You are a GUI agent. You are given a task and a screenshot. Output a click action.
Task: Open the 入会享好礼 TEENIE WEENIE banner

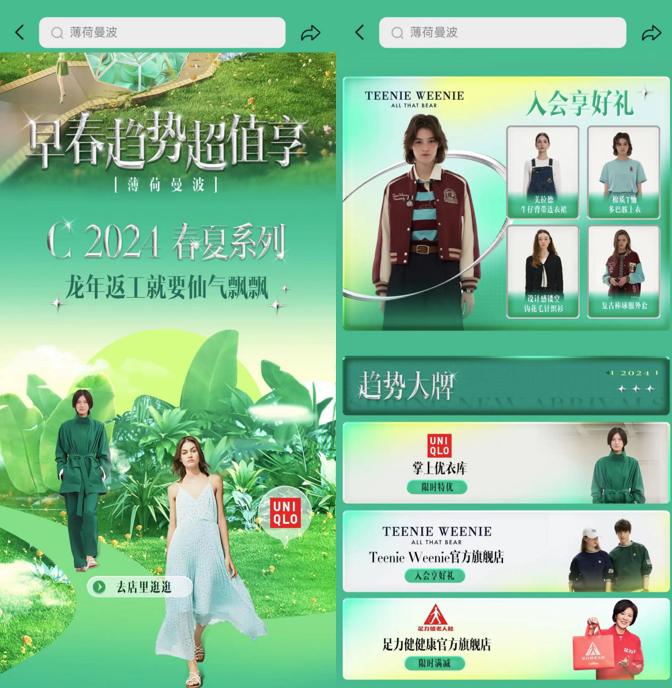(420, 200)
